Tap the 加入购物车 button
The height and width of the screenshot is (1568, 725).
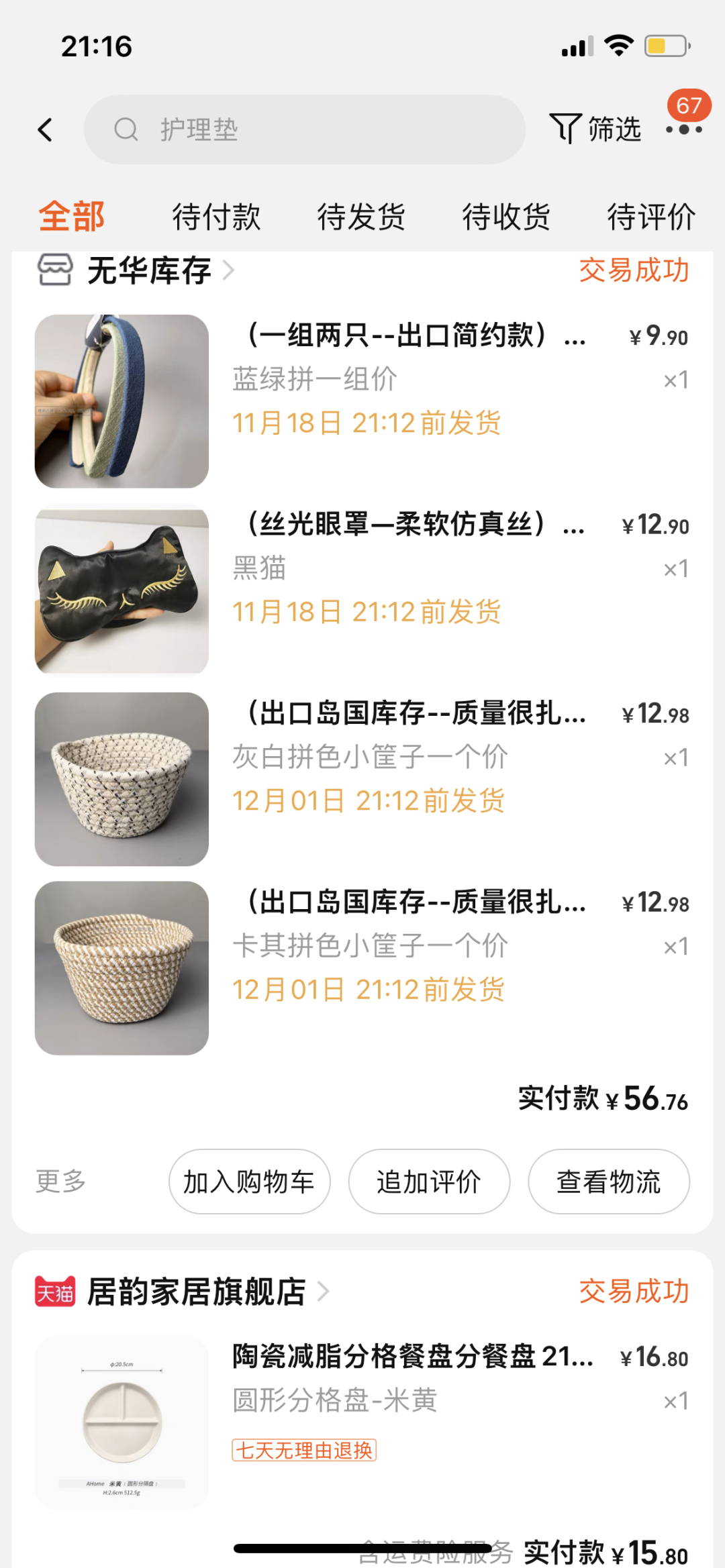(x=249, y=1182)
